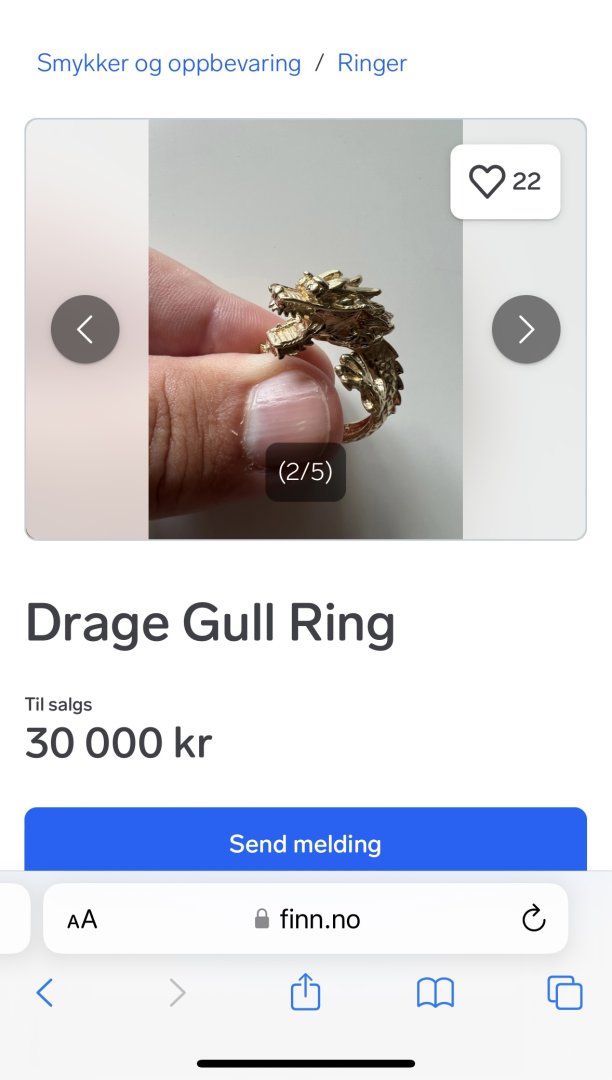This screenshot has height=1080, width=612.
Task: Open Safari bookmarks
Action: coord(435,992)
